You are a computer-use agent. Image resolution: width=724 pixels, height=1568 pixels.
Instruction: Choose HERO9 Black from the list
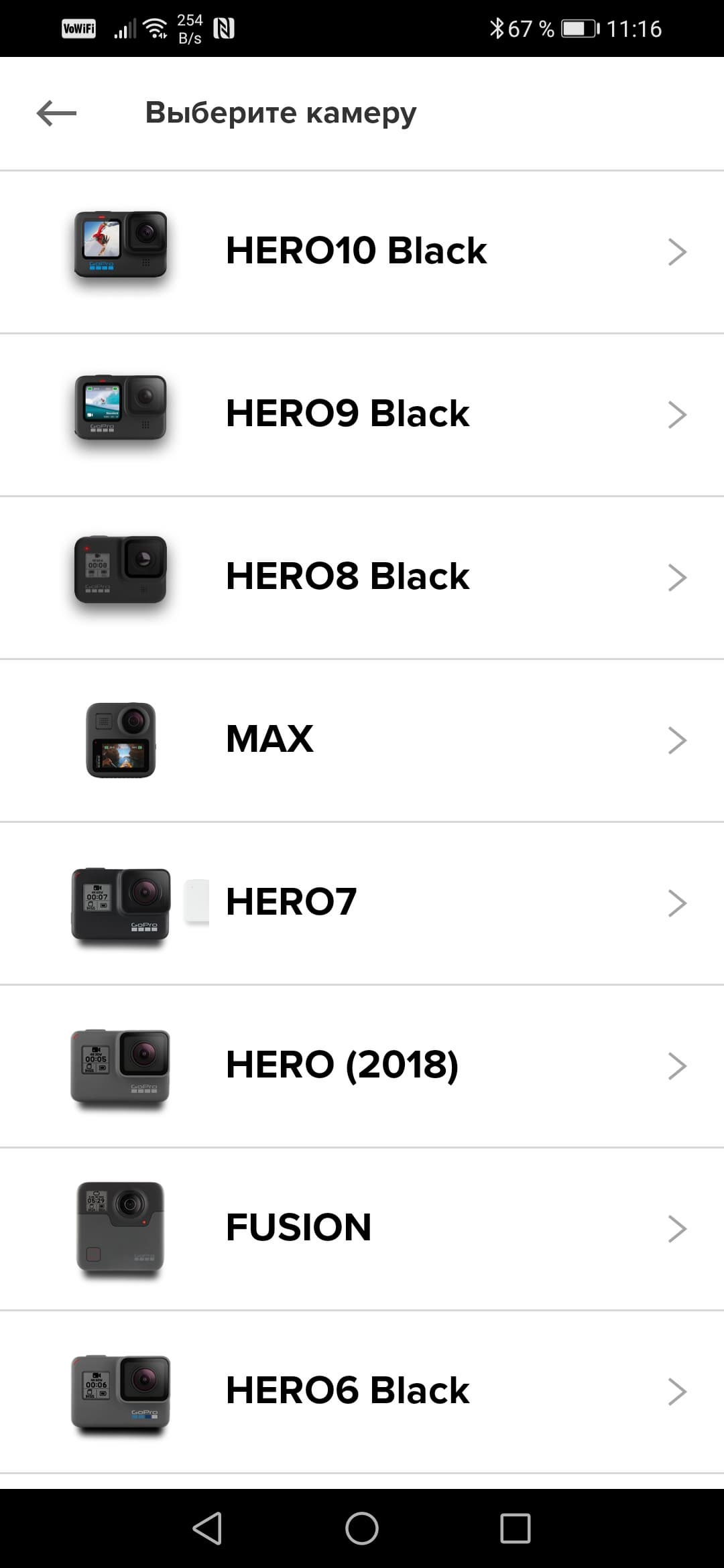(x=362, y=414)
